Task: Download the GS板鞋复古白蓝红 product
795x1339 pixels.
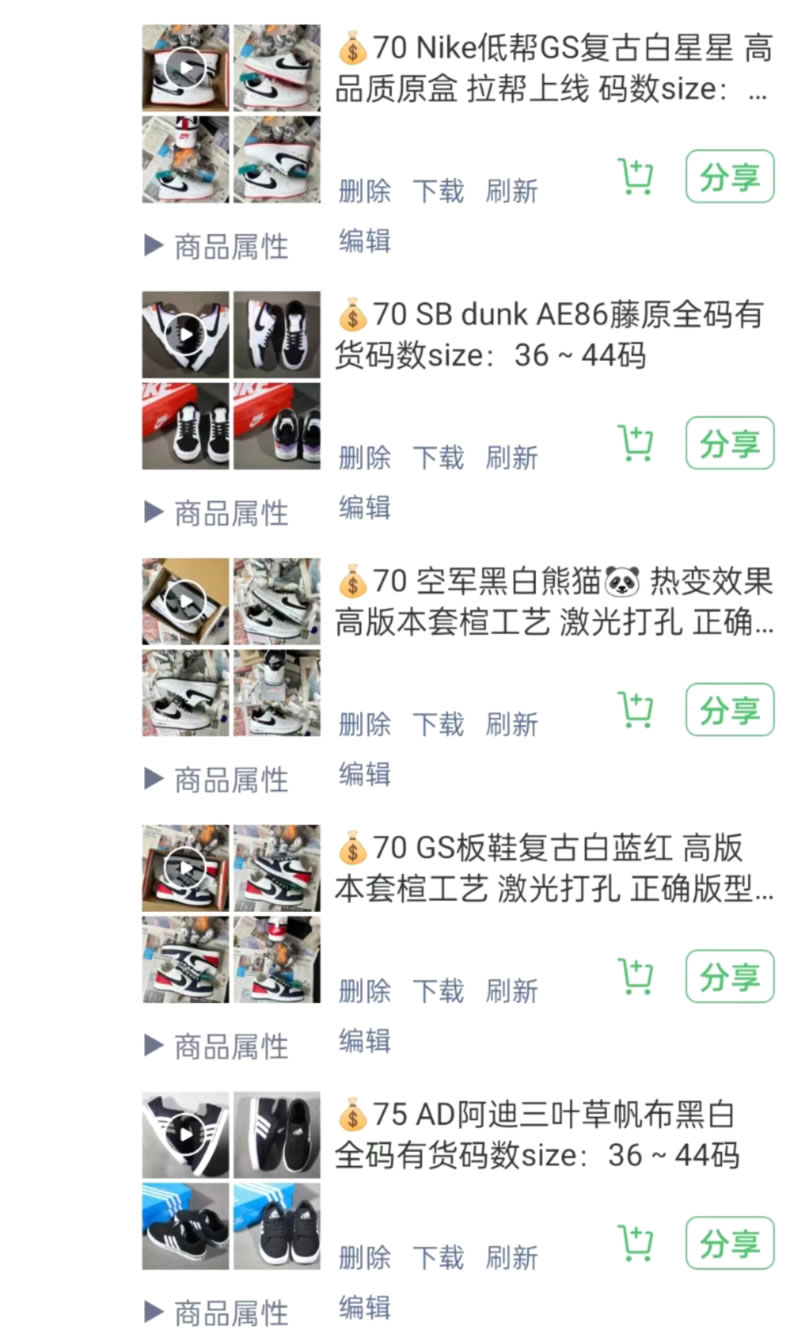Action: (439, 990)
